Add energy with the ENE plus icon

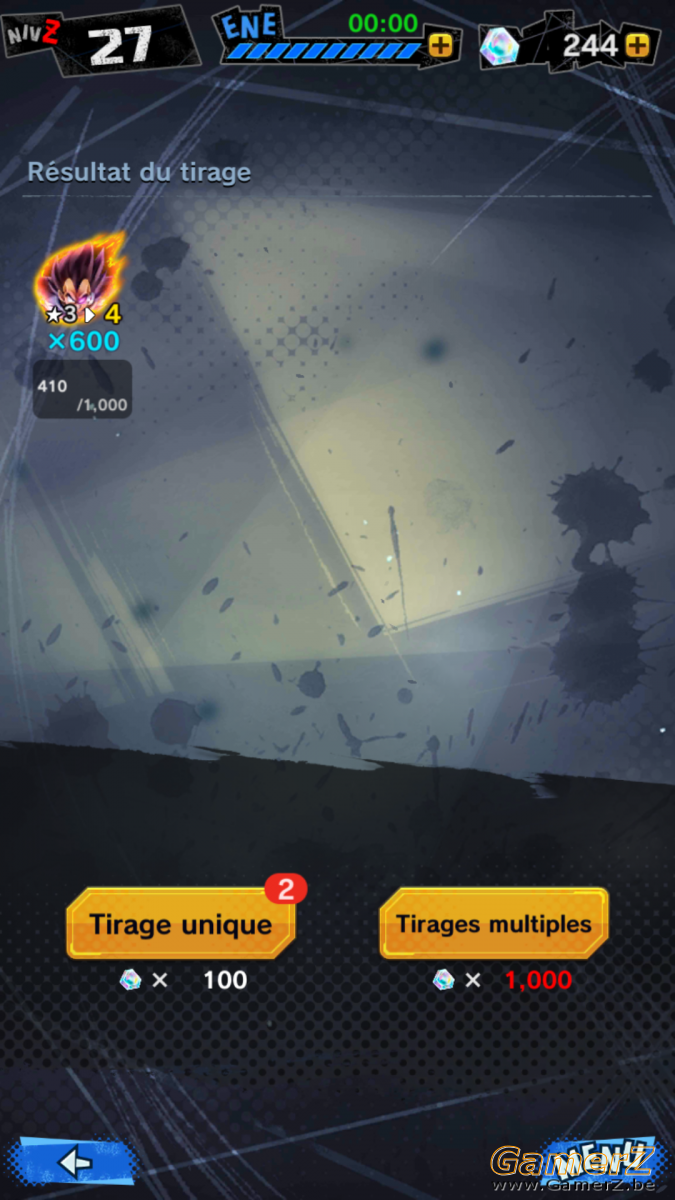(x=440, y=45)
